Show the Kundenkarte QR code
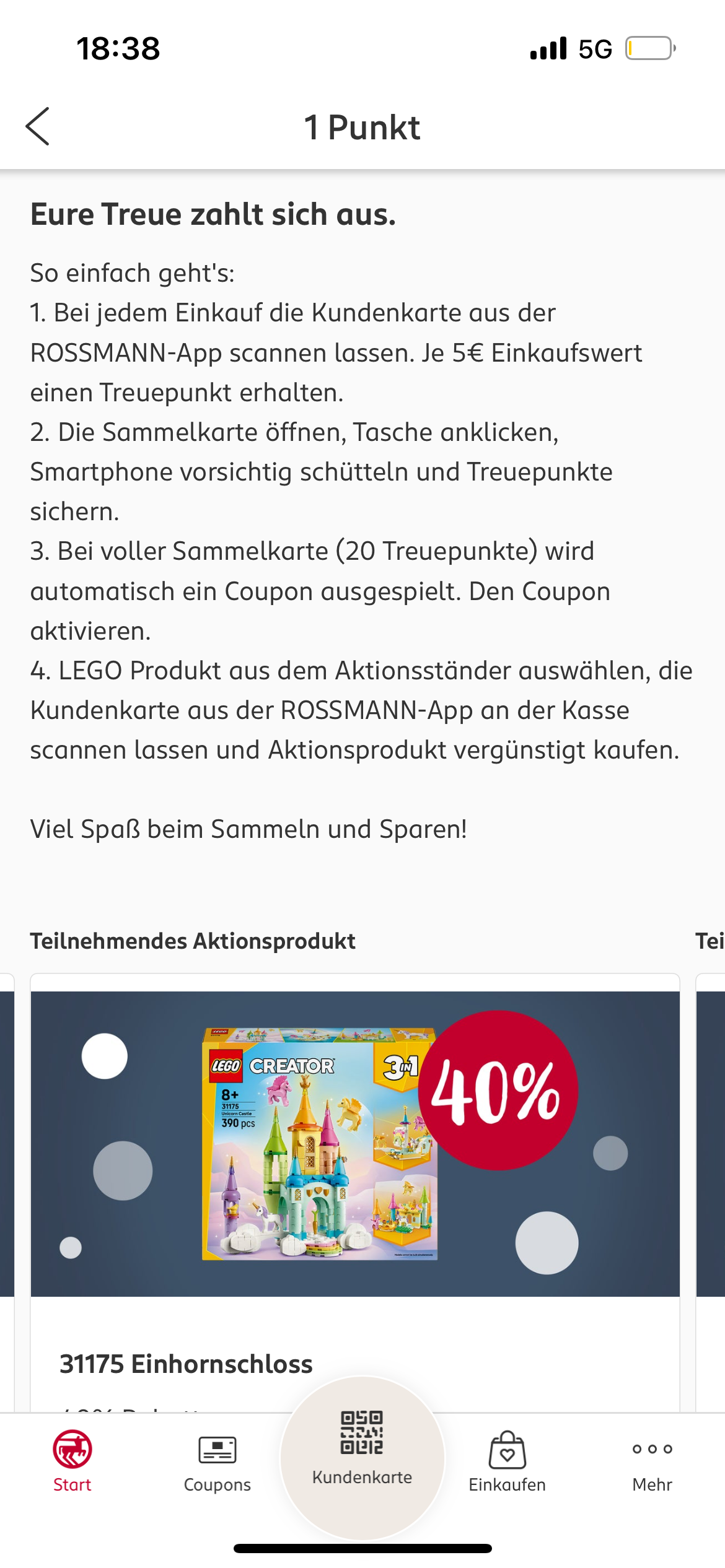The image size is (725, 1568). 362,1449
